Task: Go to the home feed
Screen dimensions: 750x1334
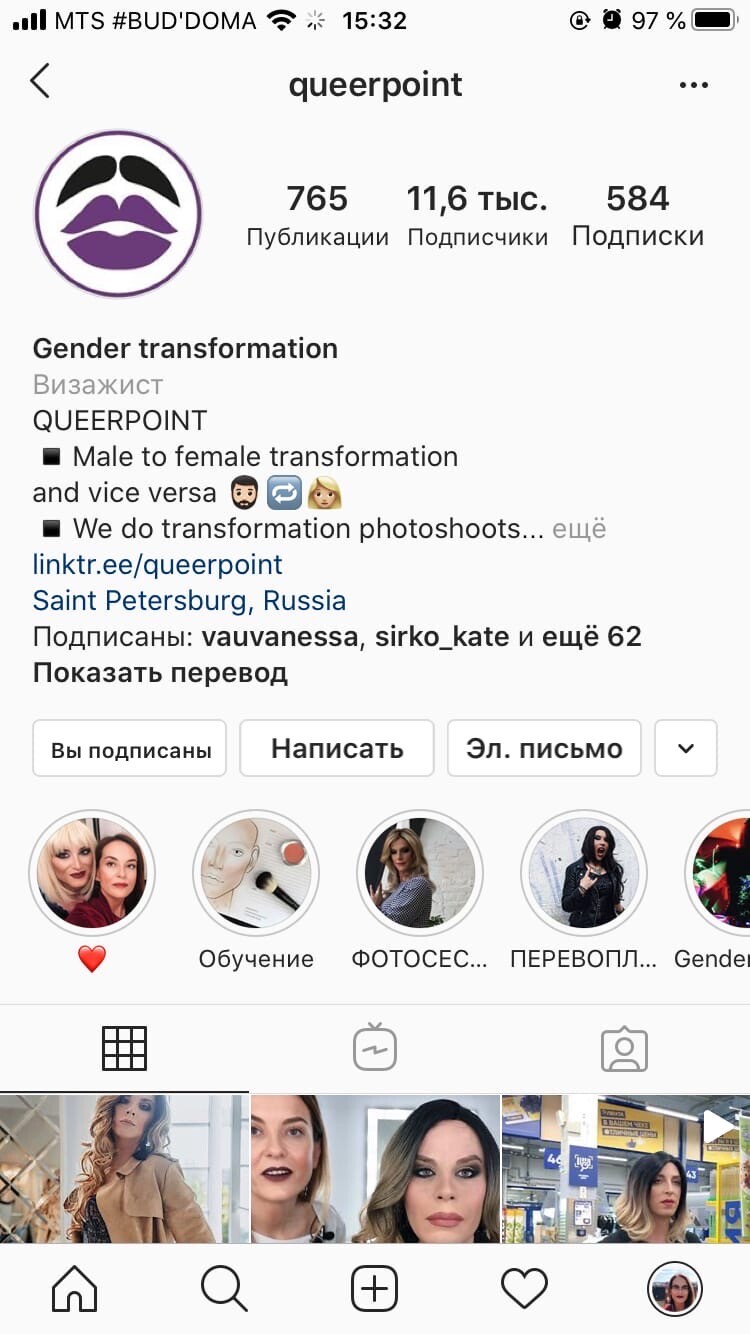Action: (75, 1288)
